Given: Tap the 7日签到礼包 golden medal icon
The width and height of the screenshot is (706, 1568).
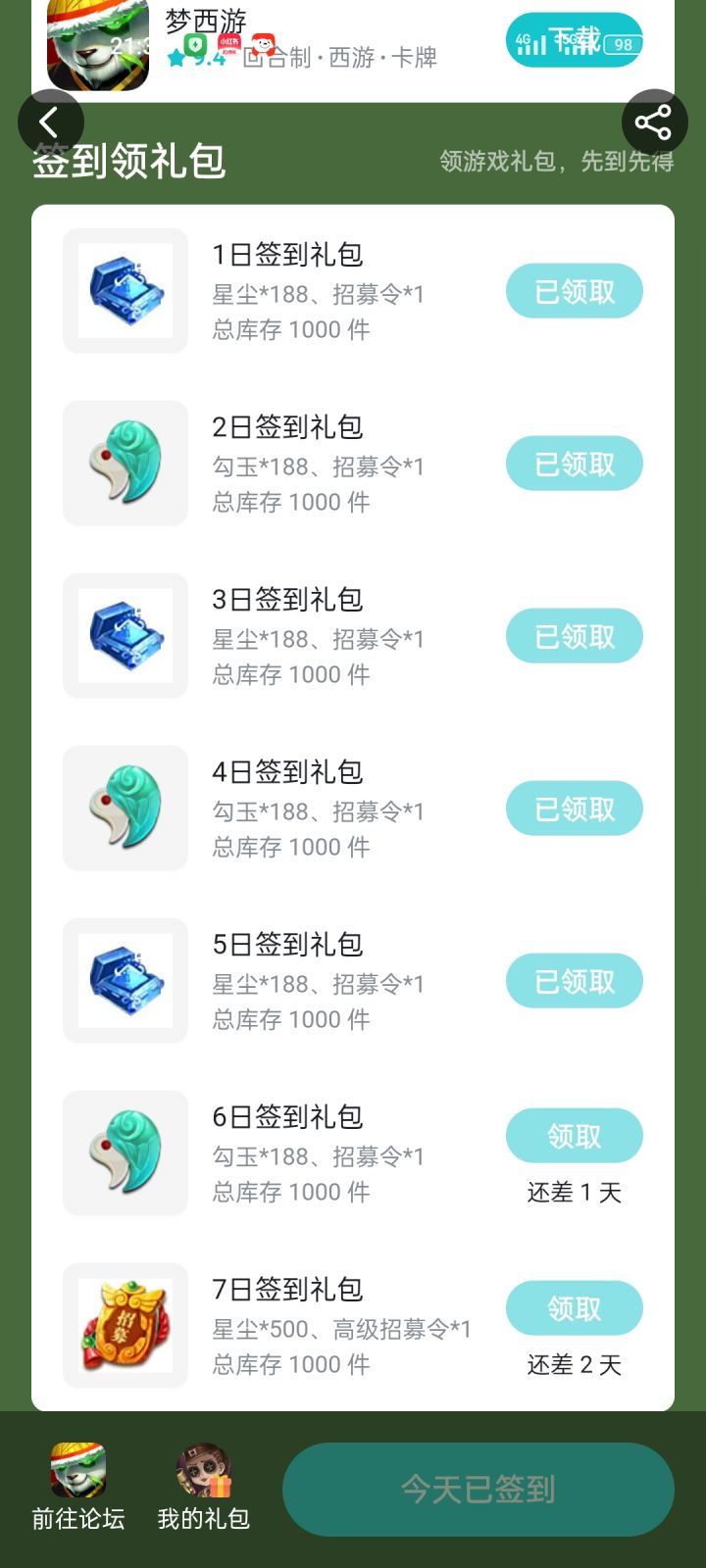Looking at the screenshot, I should (x=125, y=1325).
